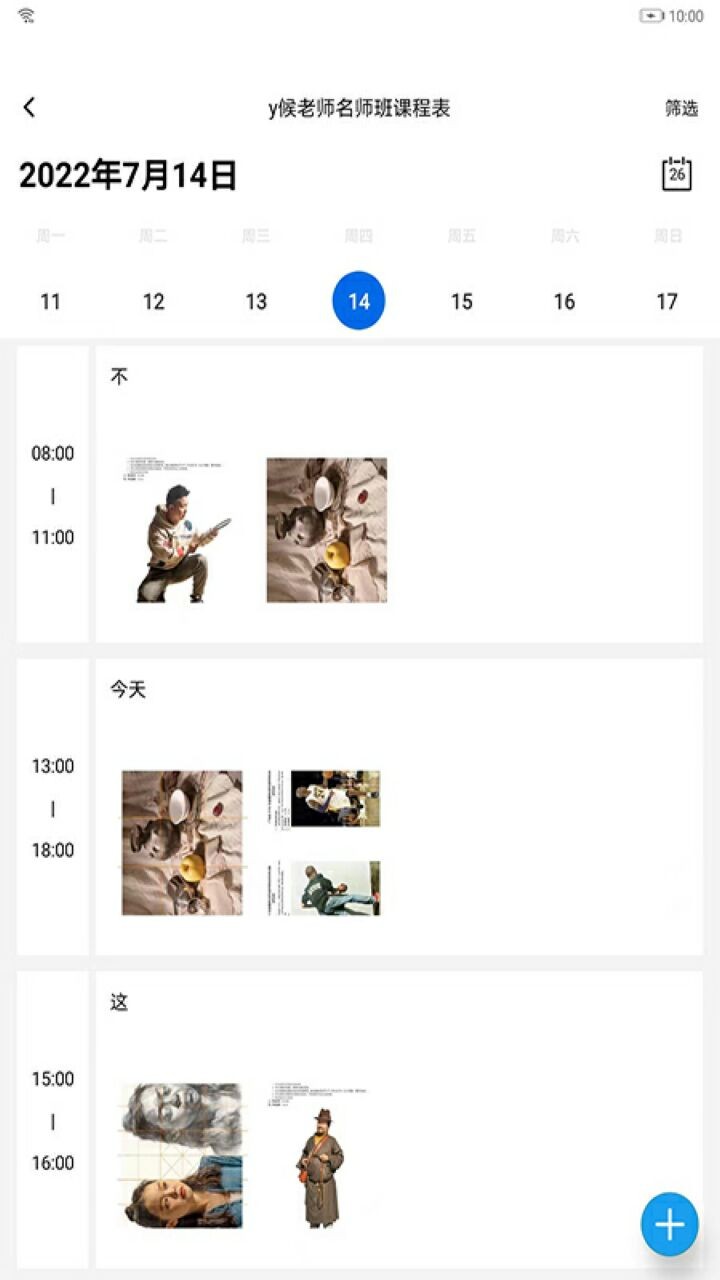720x1280 pixels.
Task: Select date 17 in the week row
Action: [x=667, y=301]
